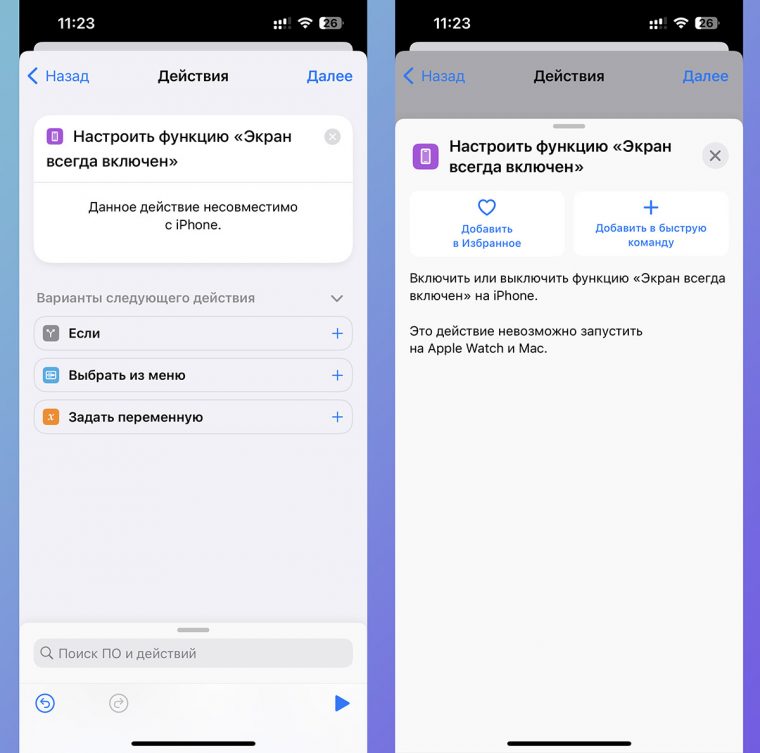Add the «Выбрать из меню» action
Viewport: 760px width, 753px height.
[337, 376]
